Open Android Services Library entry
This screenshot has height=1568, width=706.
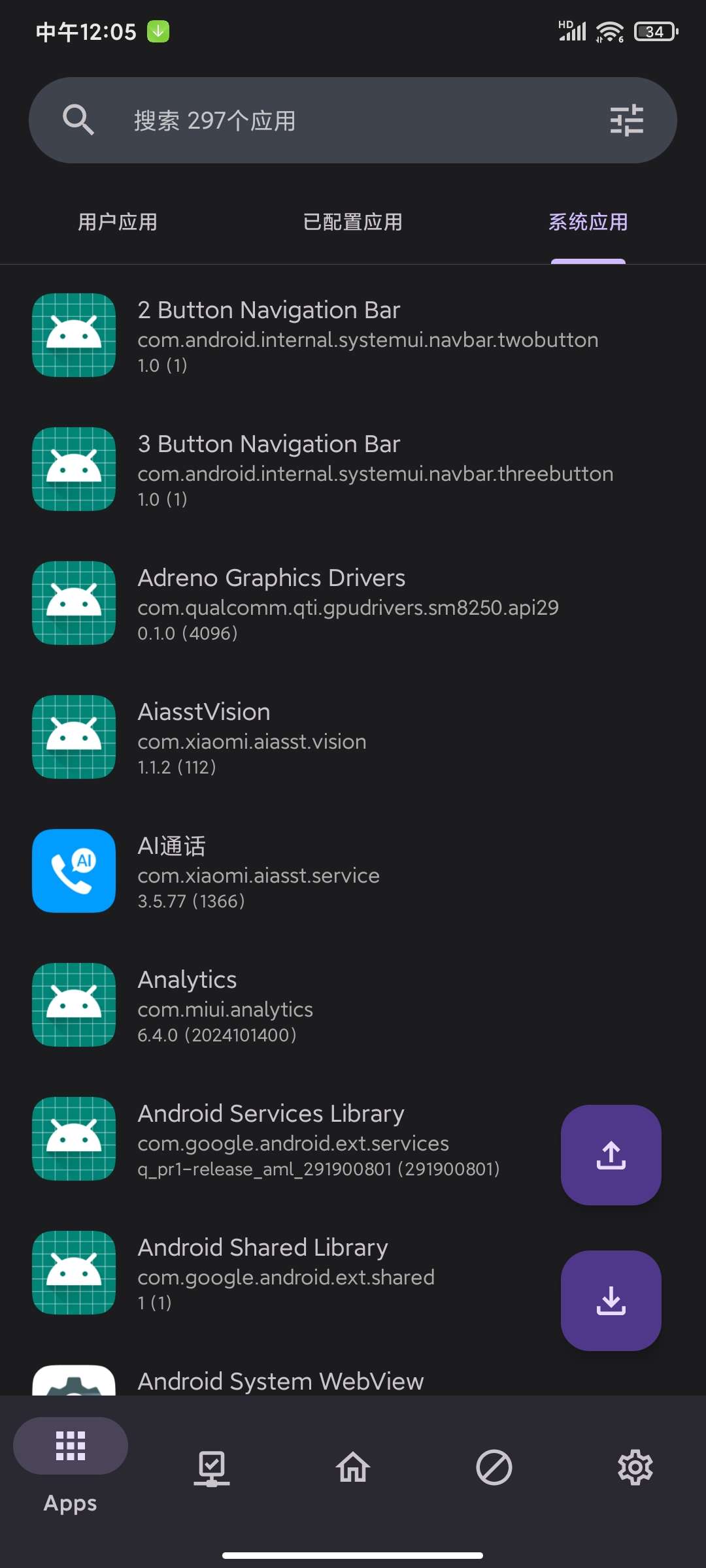294,1139
